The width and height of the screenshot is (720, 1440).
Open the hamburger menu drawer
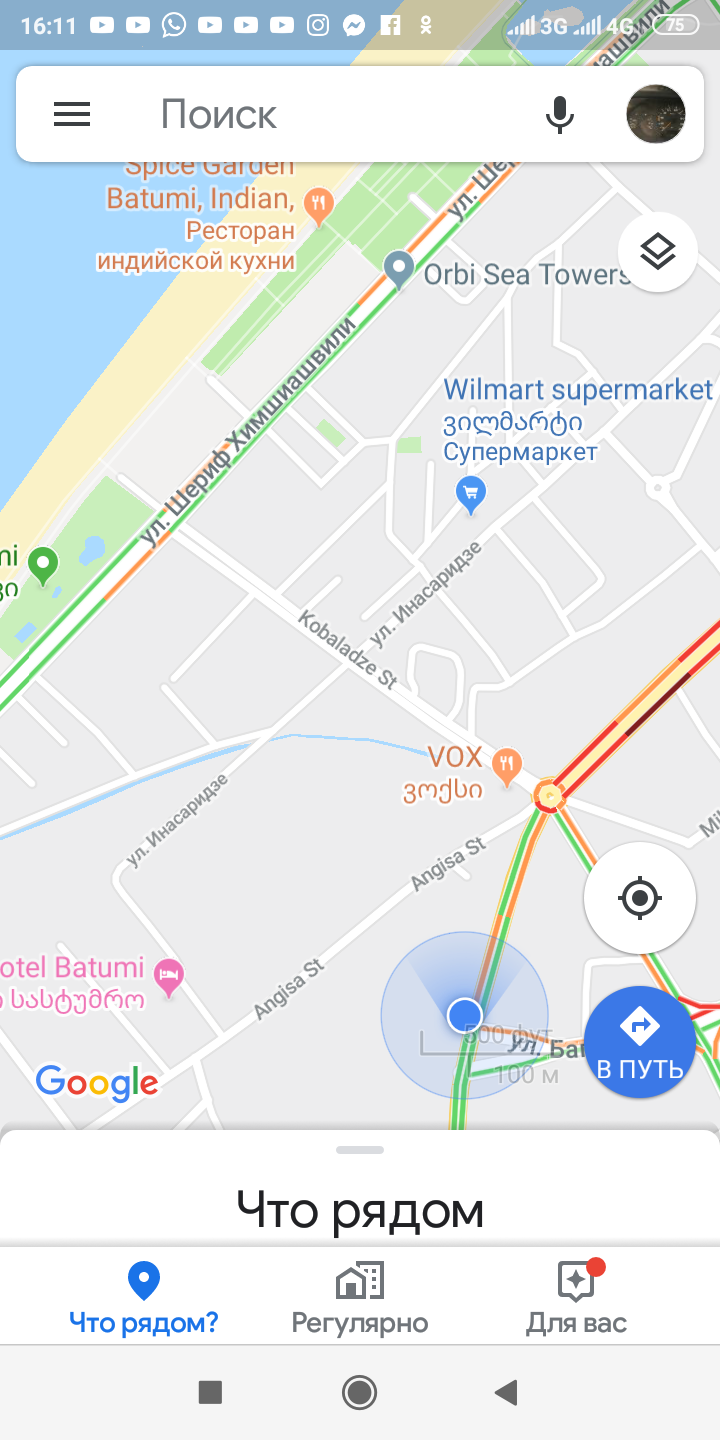[x=72, y=115]
